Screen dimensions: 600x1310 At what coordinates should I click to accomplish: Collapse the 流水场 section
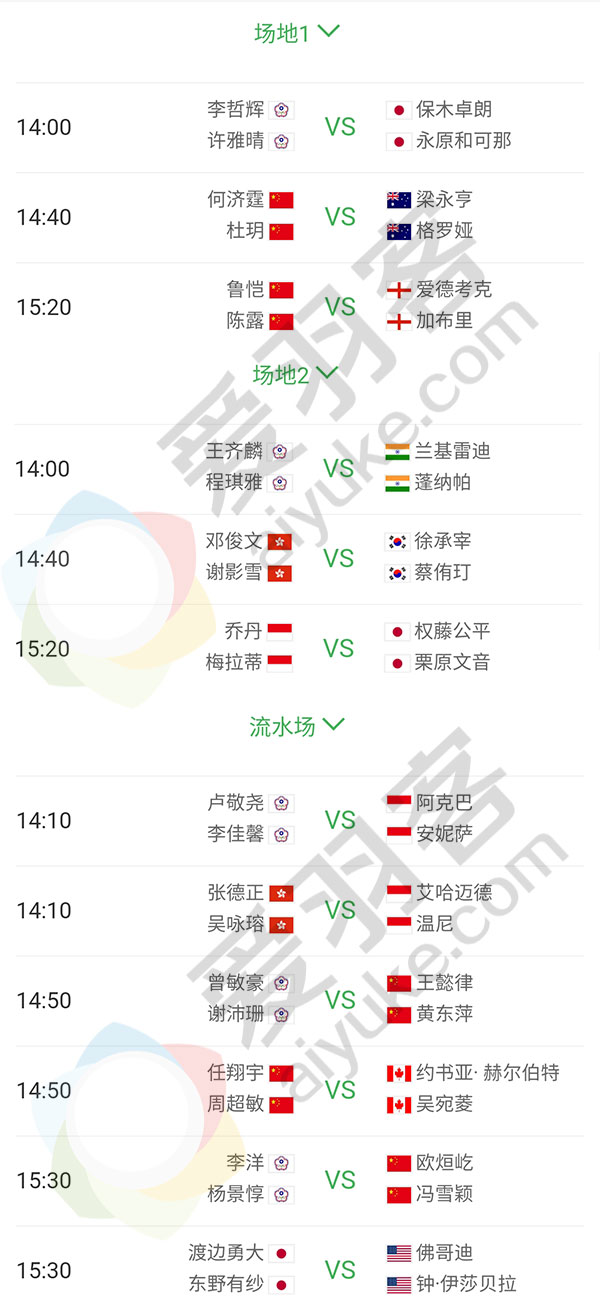pyautogui.click(x=297, y=726)
